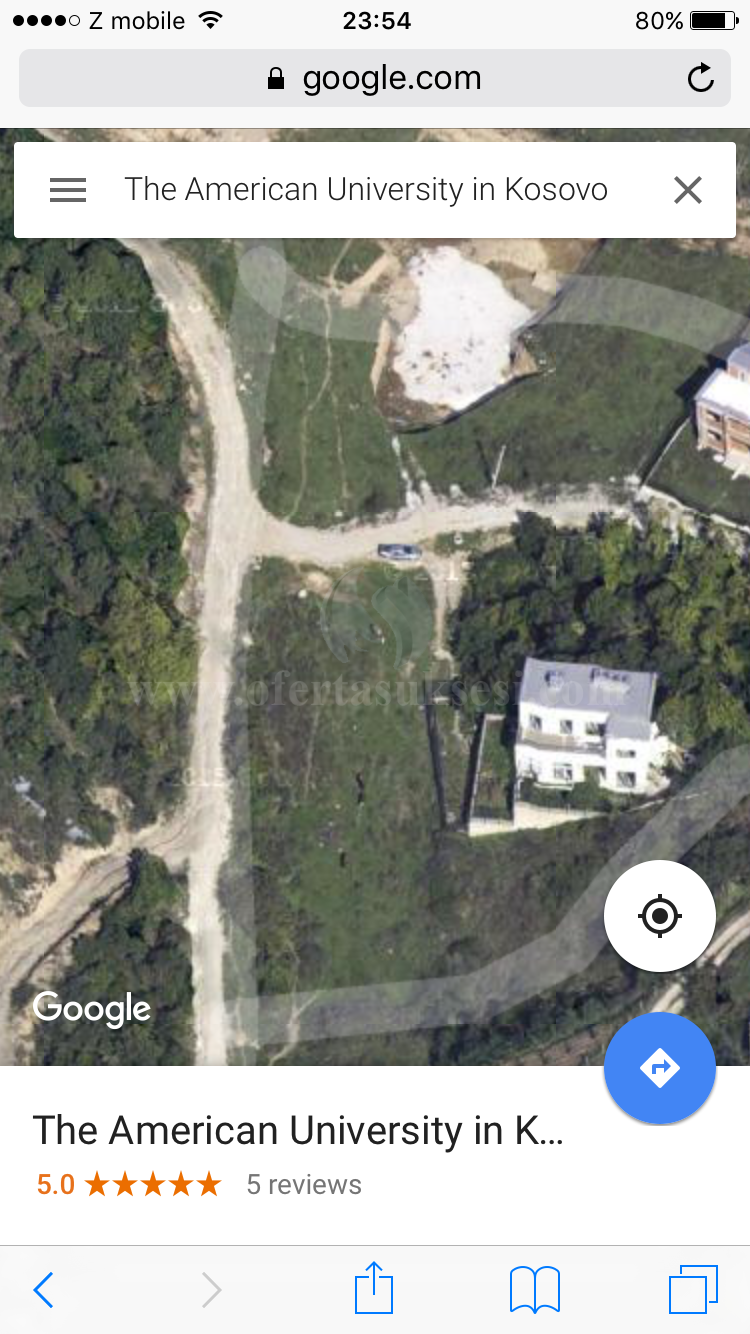
Task: Center map on my current location
Action: tap(660, 915)
